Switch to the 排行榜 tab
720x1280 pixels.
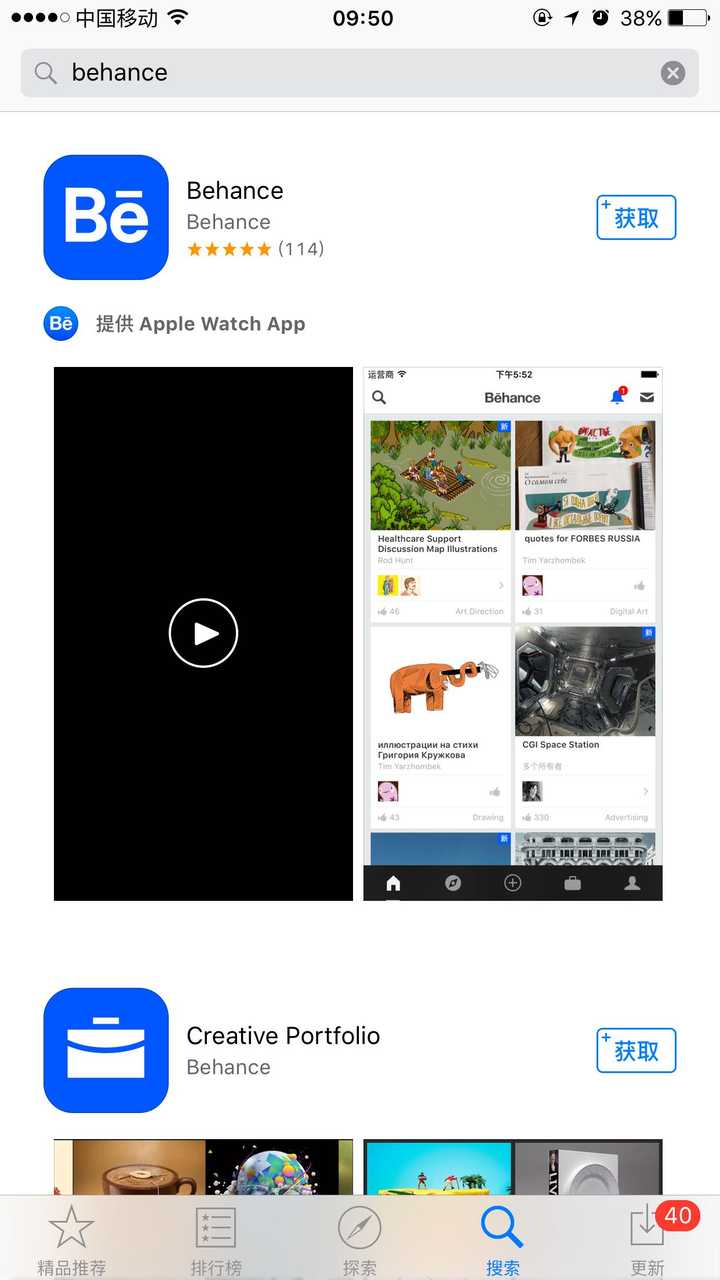[216, 1240]
